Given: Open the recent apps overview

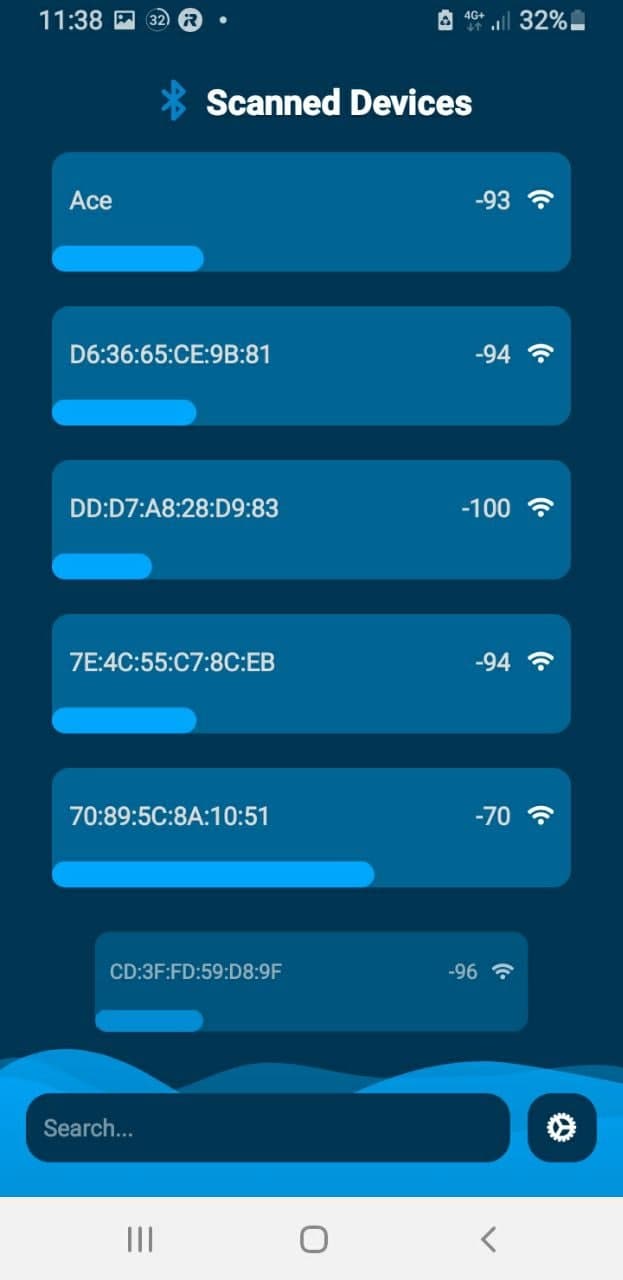Looking at the screenshot, I should (140, 1240).
